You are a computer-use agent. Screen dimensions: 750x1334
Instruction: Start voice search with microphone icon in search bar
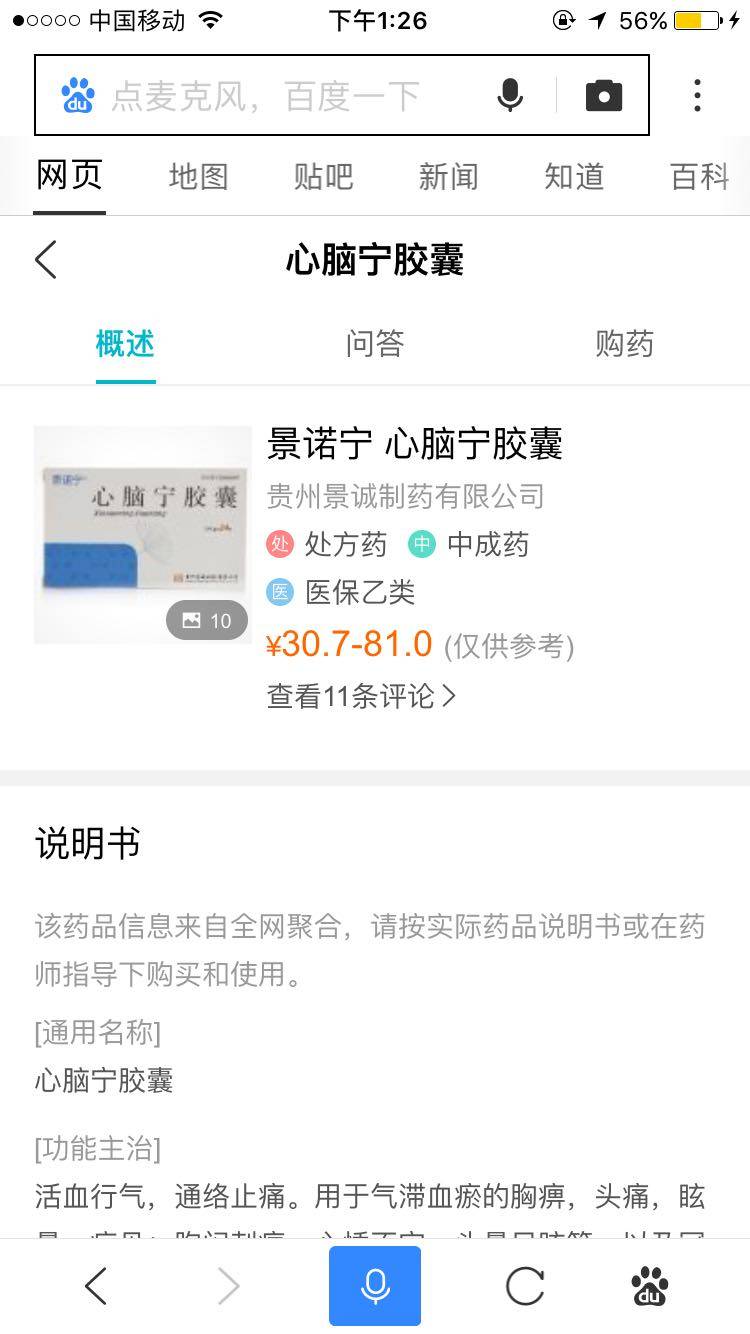(510, 96)
